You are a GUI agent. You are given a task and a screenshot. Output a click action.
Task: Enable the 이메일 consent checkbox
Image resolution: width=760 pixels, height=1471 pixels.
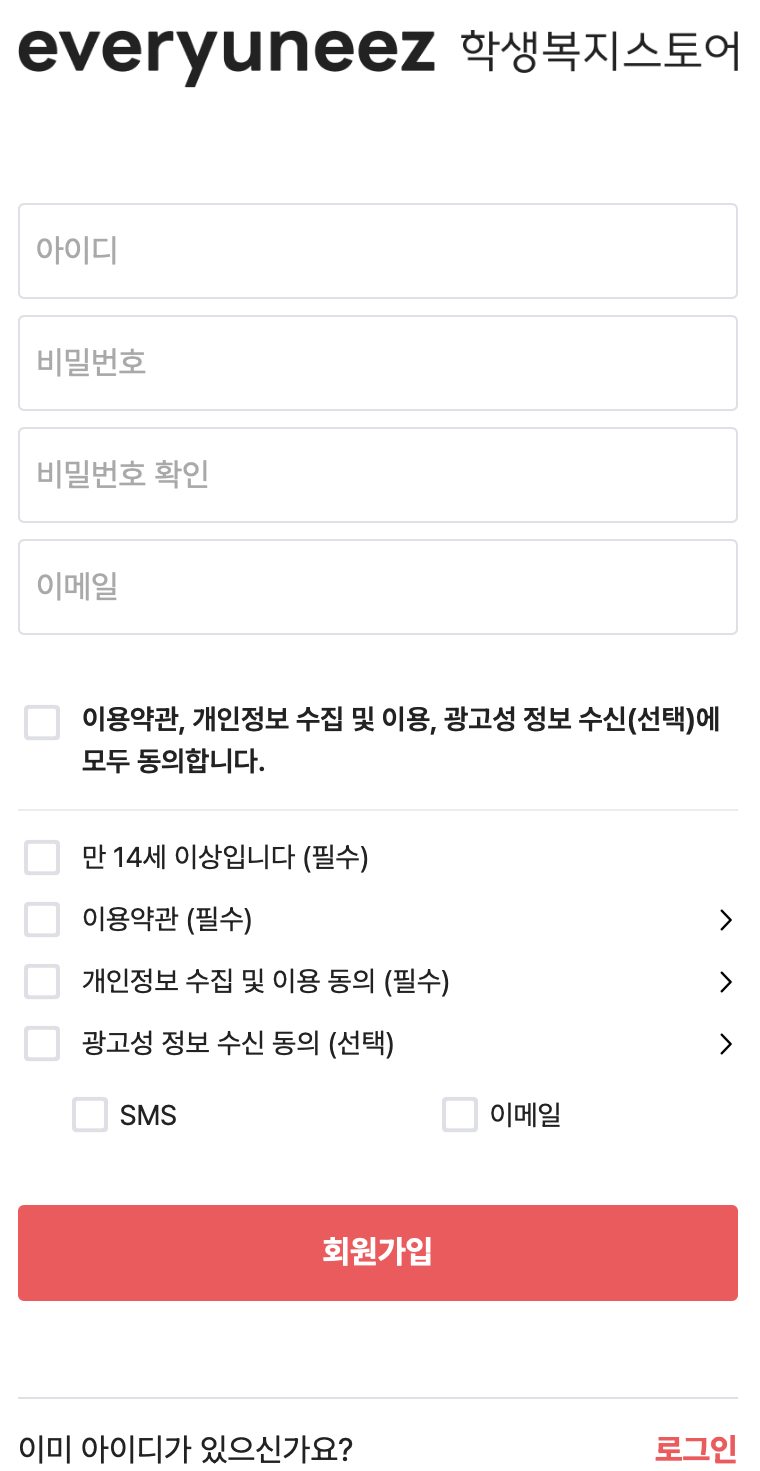459,1114
